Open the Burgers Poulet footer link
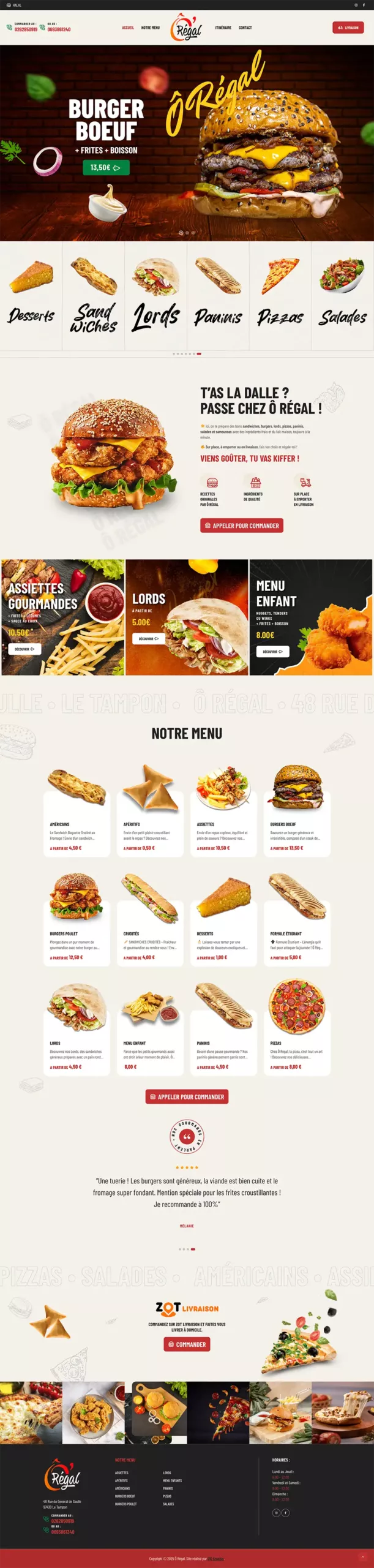Viewport: 374px width, 1568px height. 125,1504
